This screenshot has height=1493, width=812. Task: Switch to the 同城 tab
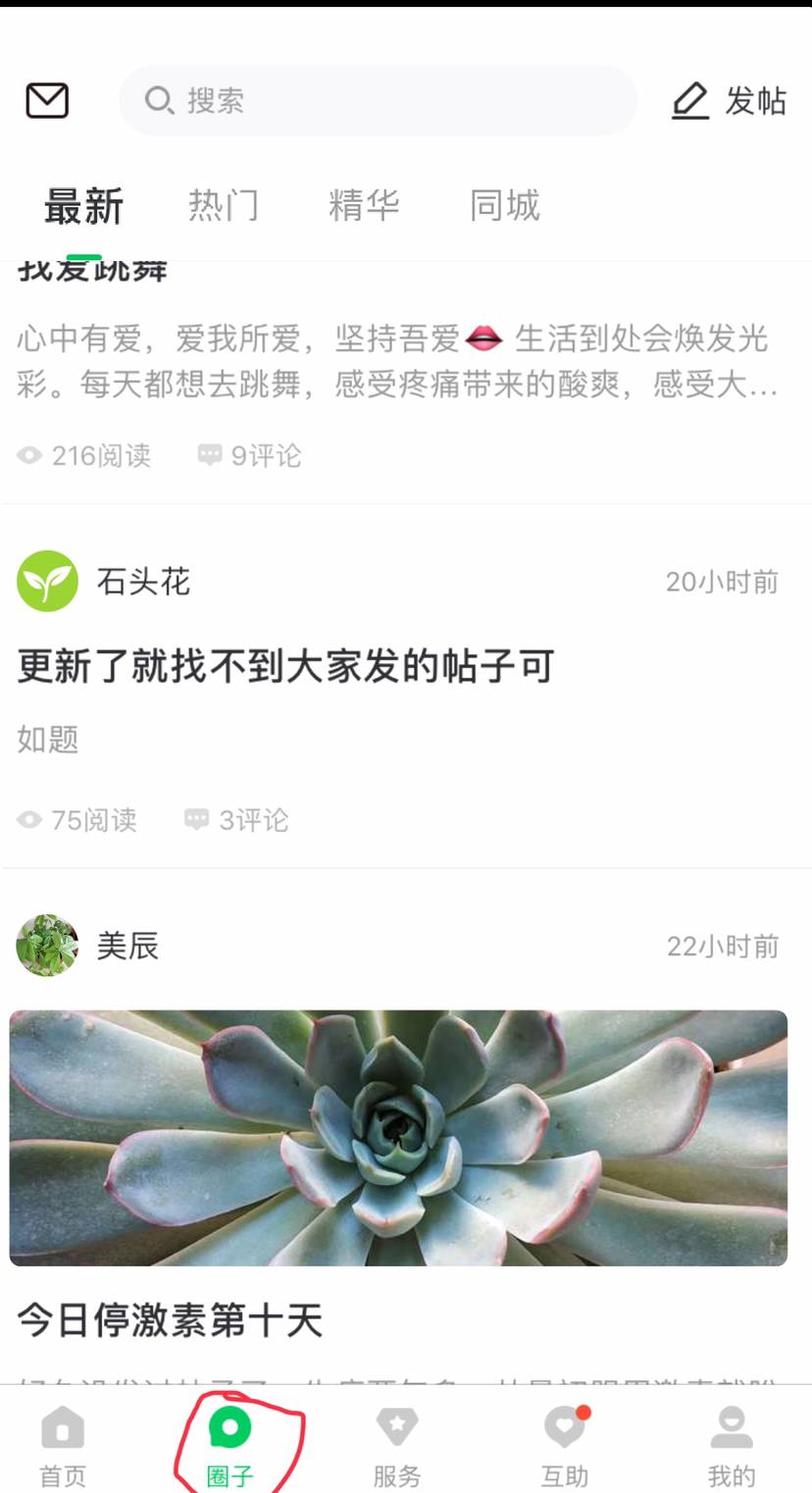[x=504, y=206]
